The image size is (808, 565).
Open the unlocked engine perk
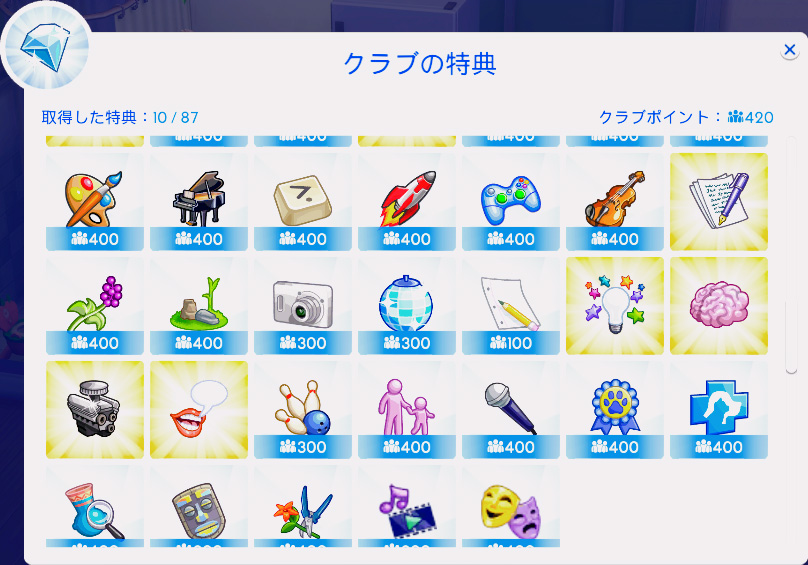click(x=95, y=409)
